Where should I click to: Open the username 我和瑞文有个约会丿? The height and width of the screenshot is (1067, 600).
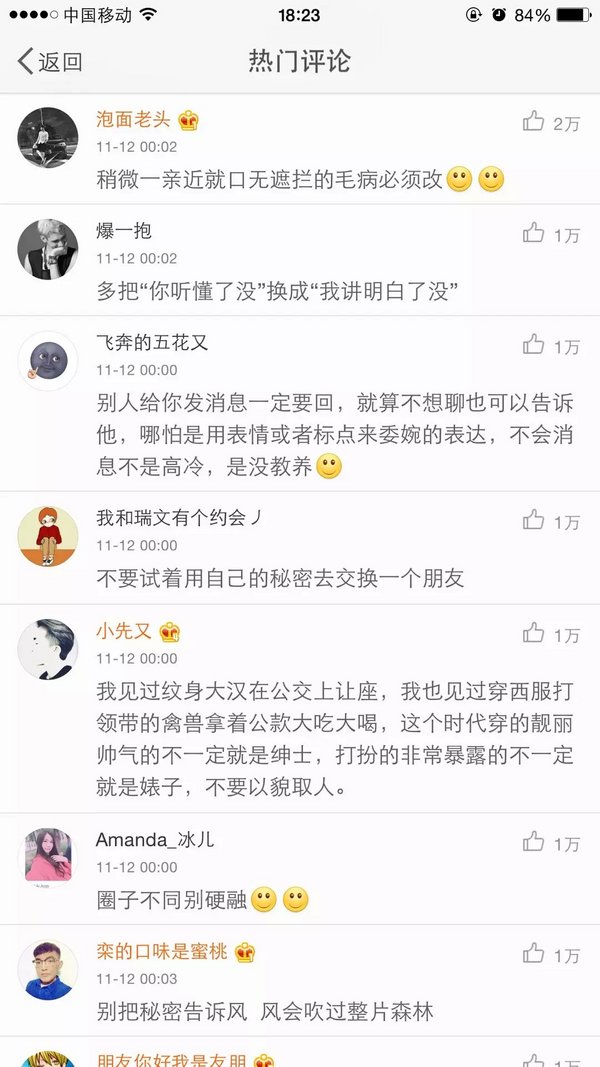coord(179,518)
